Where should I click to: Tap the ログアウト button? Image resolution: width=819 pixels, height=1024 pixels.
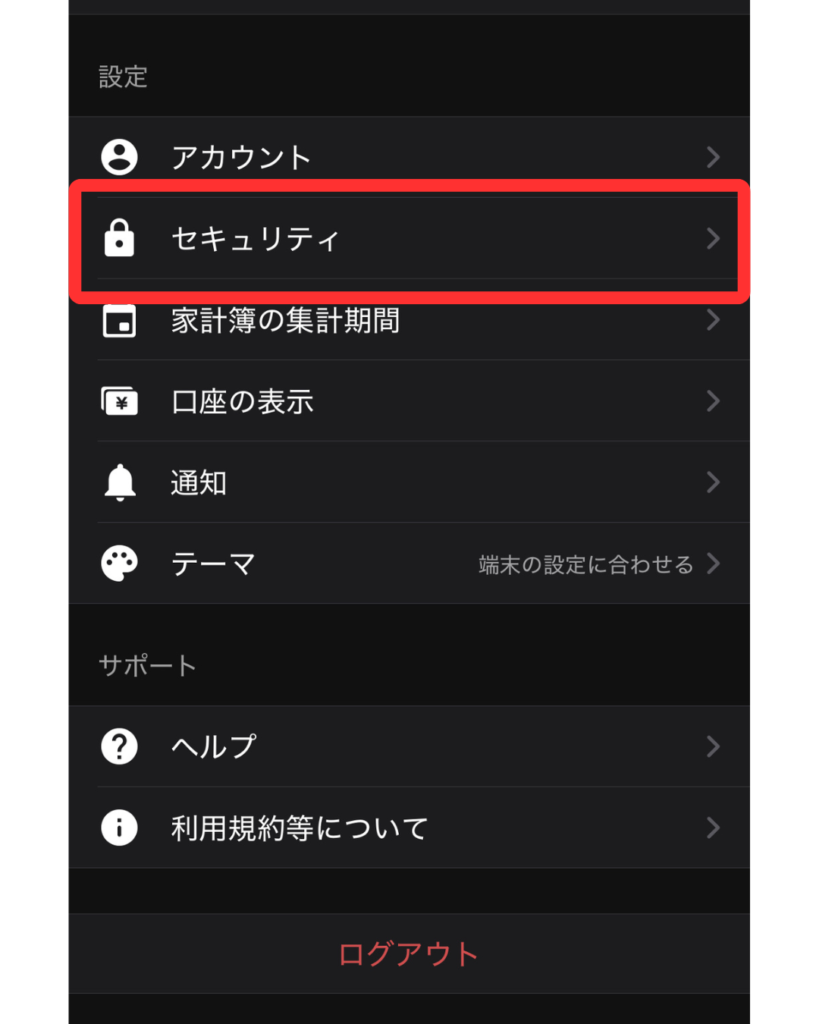tap(409, 953)
